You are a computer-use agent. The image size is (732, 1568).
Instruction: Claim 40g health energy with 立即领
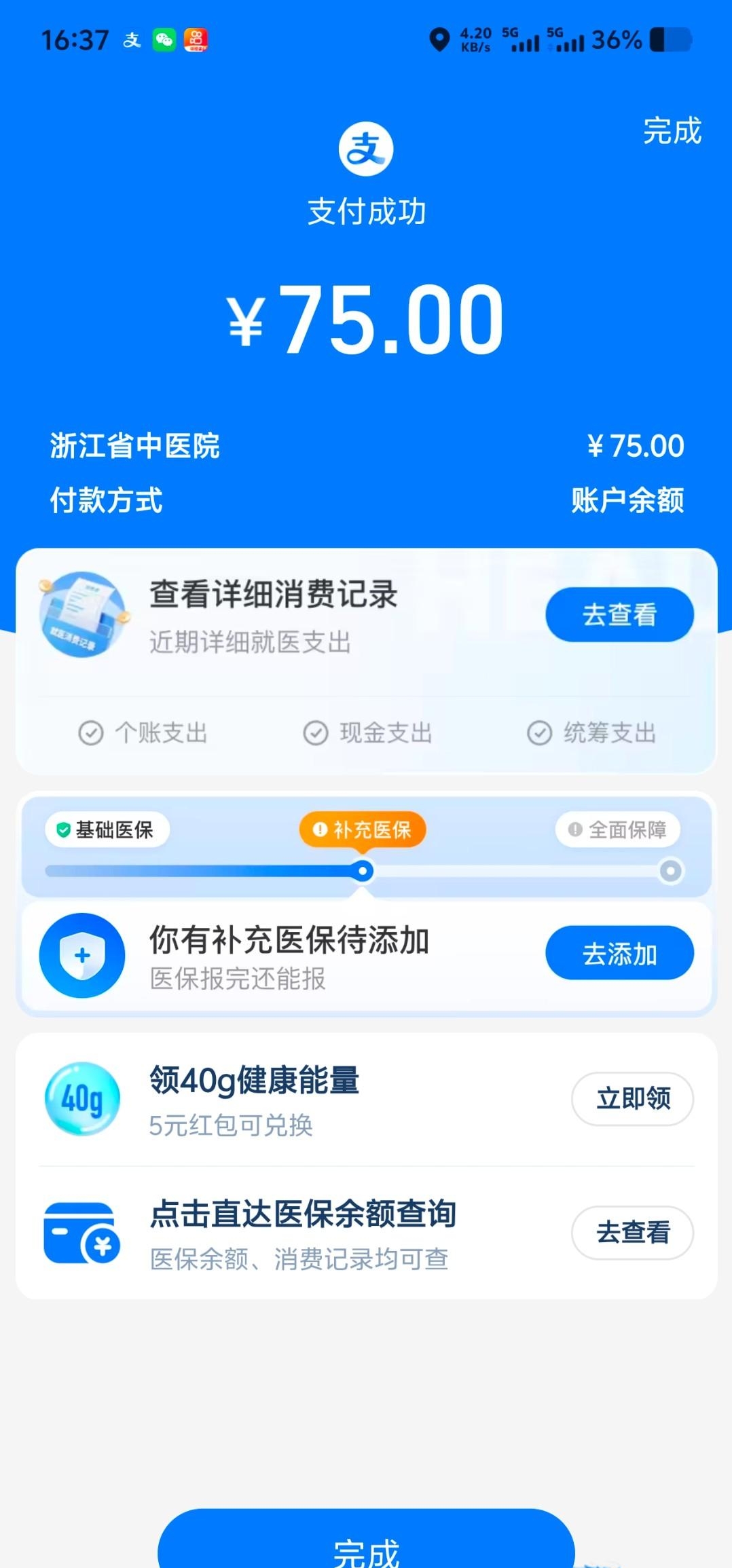click(x=632, y=1098)
